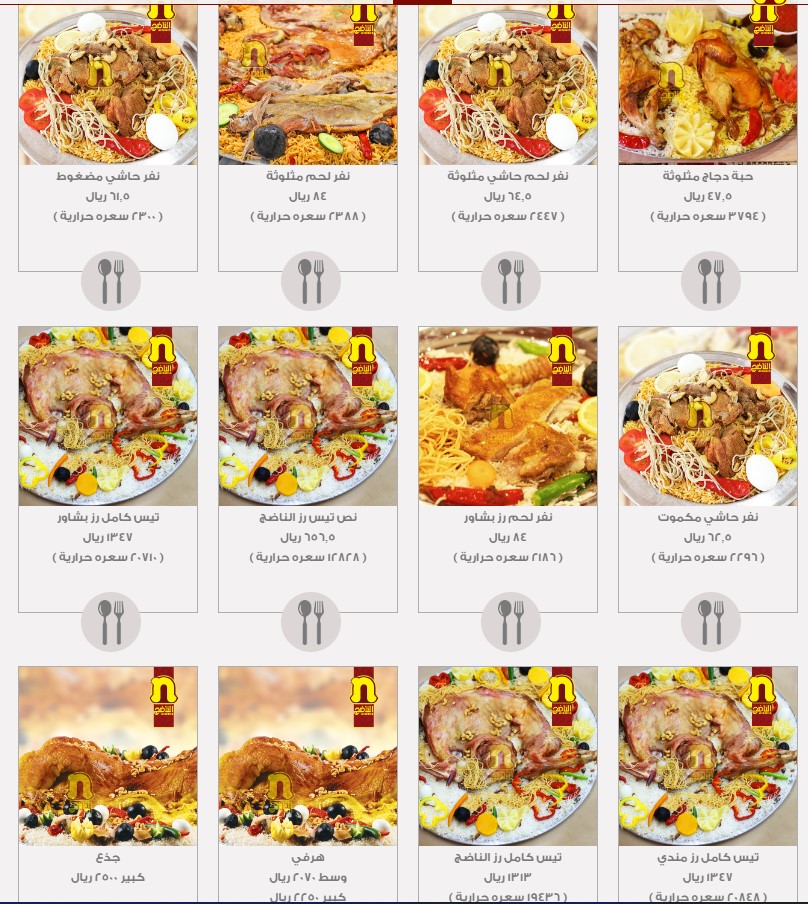Open the نفر لحم حاشي مثلوثة dish card
This screenshot has height=904, width=808.
[508, 85]
